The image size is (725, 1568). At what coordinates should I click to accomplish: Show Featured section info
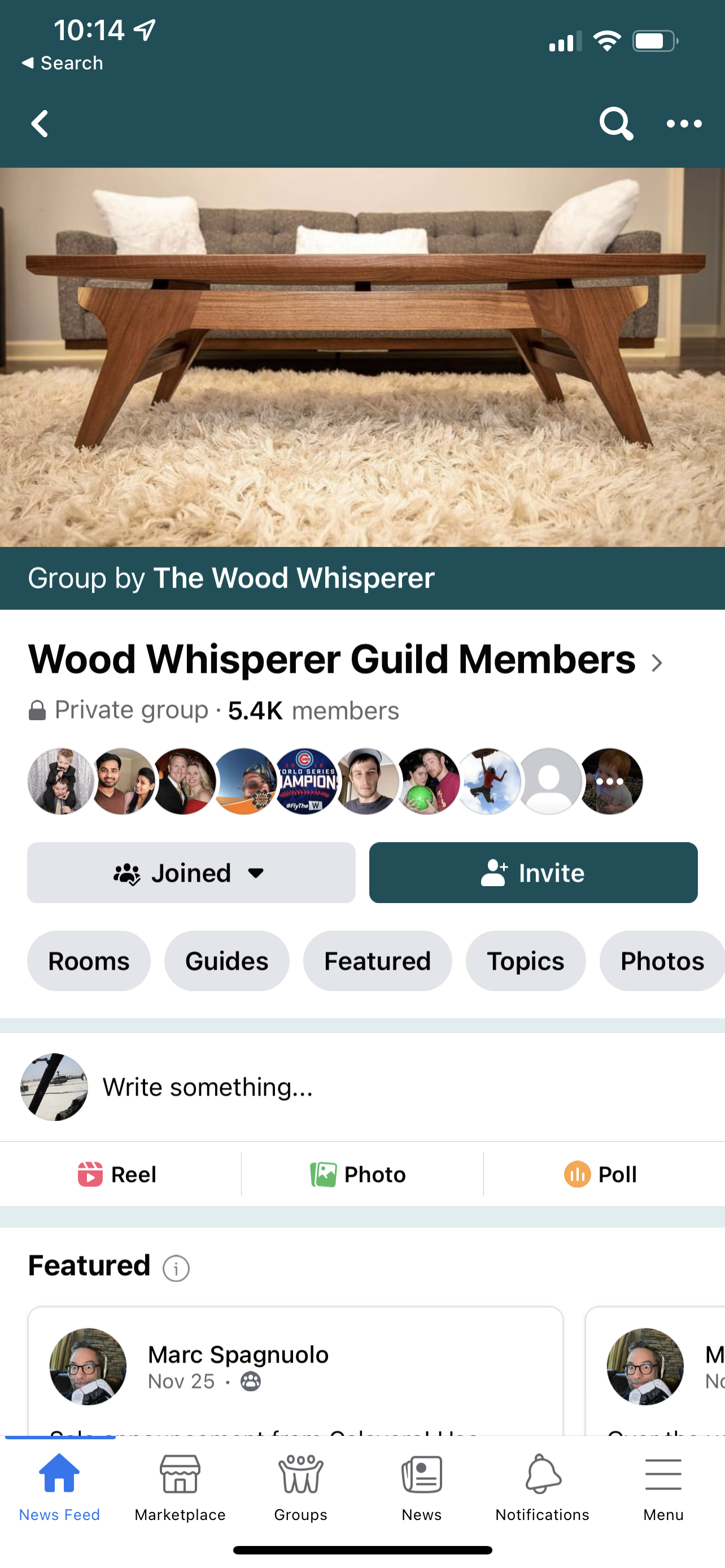point(176,1269)
